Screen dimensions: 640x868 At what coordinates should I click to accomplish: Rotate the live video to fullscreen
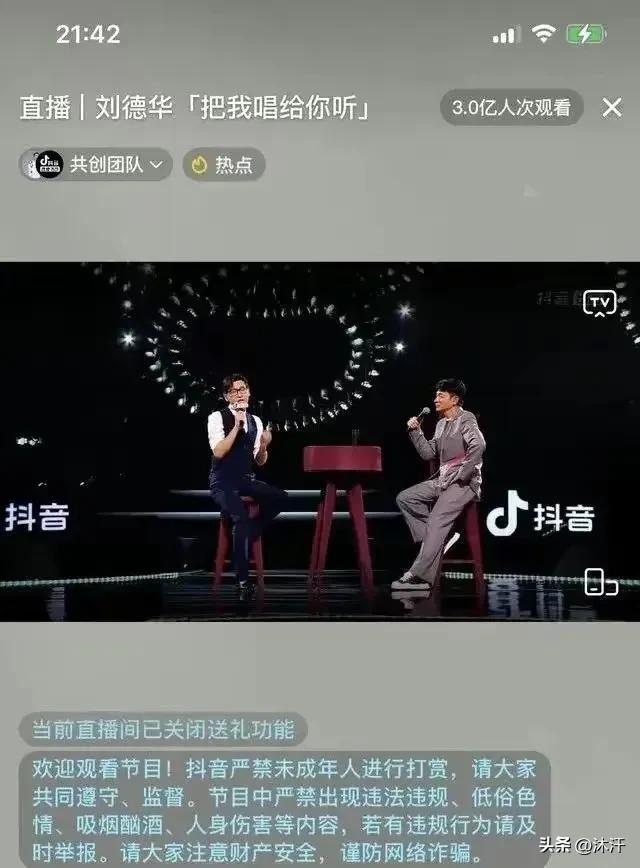[x=600, y=583]
